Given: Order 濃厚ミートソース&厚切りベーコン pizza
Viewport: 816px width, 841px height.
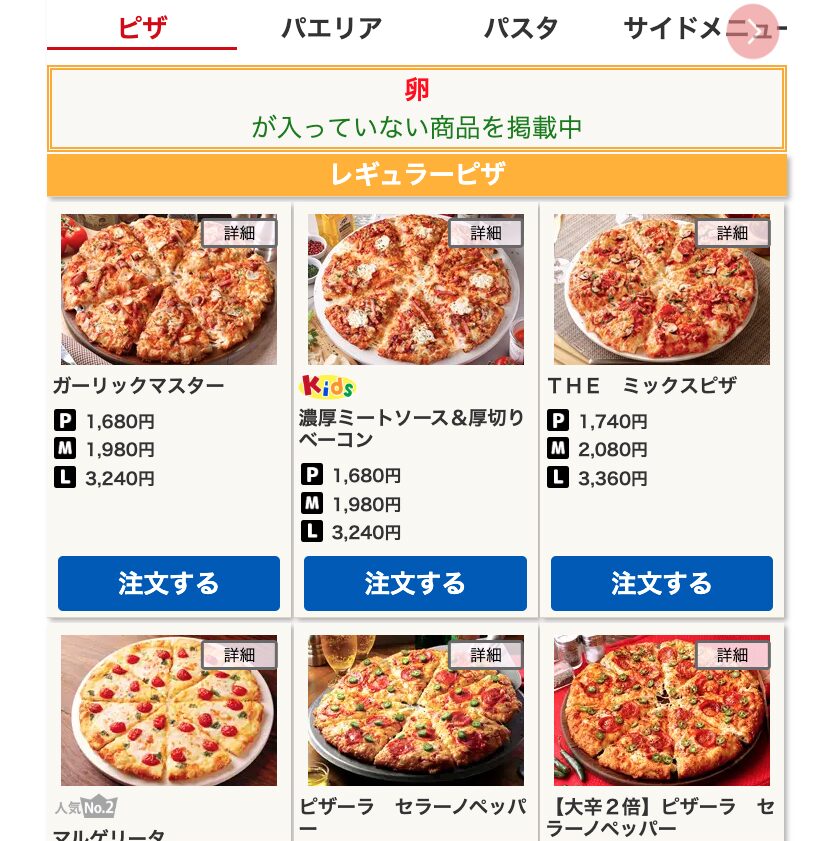Looking at the screenshot, I should coord(415,583).
